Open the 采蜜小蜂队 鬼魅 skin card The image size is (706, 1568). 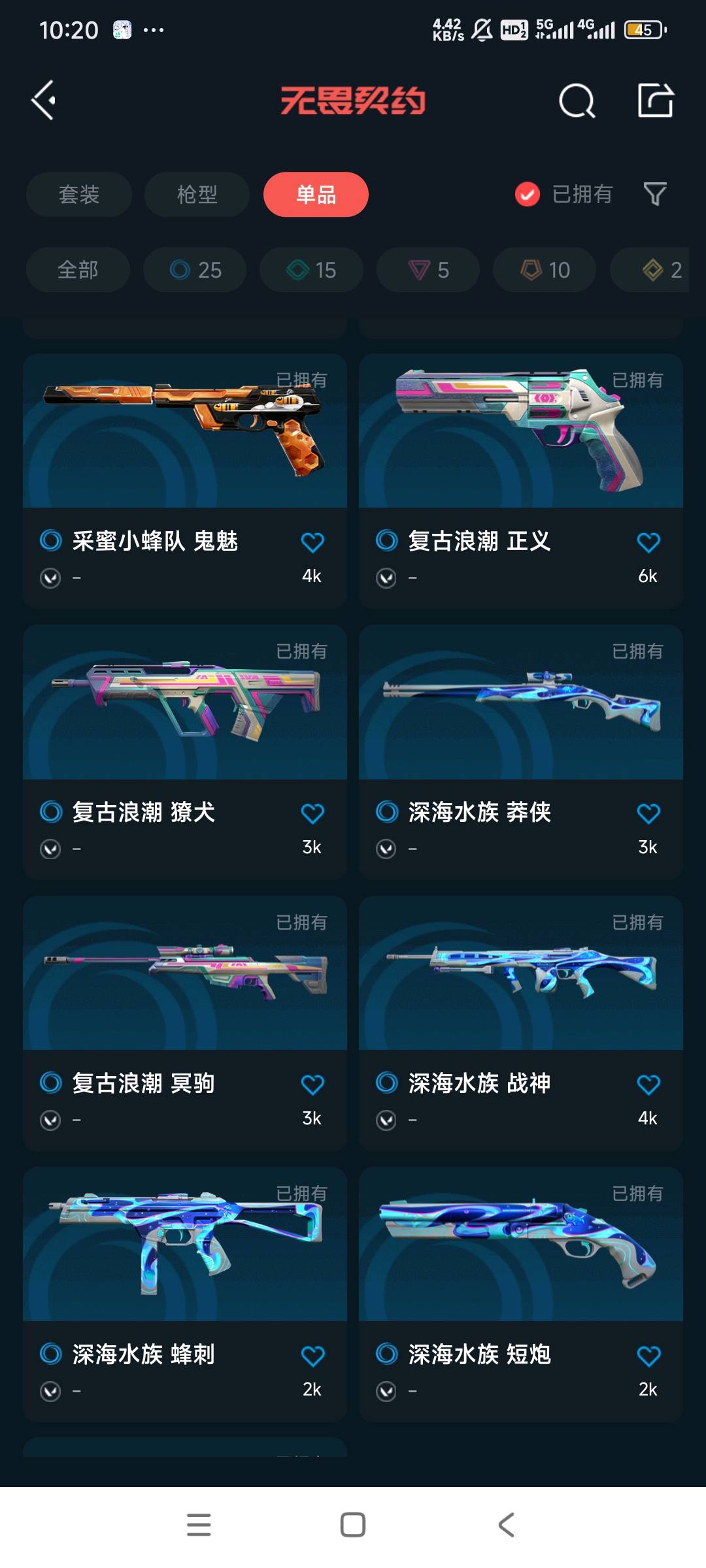(185, 481)
